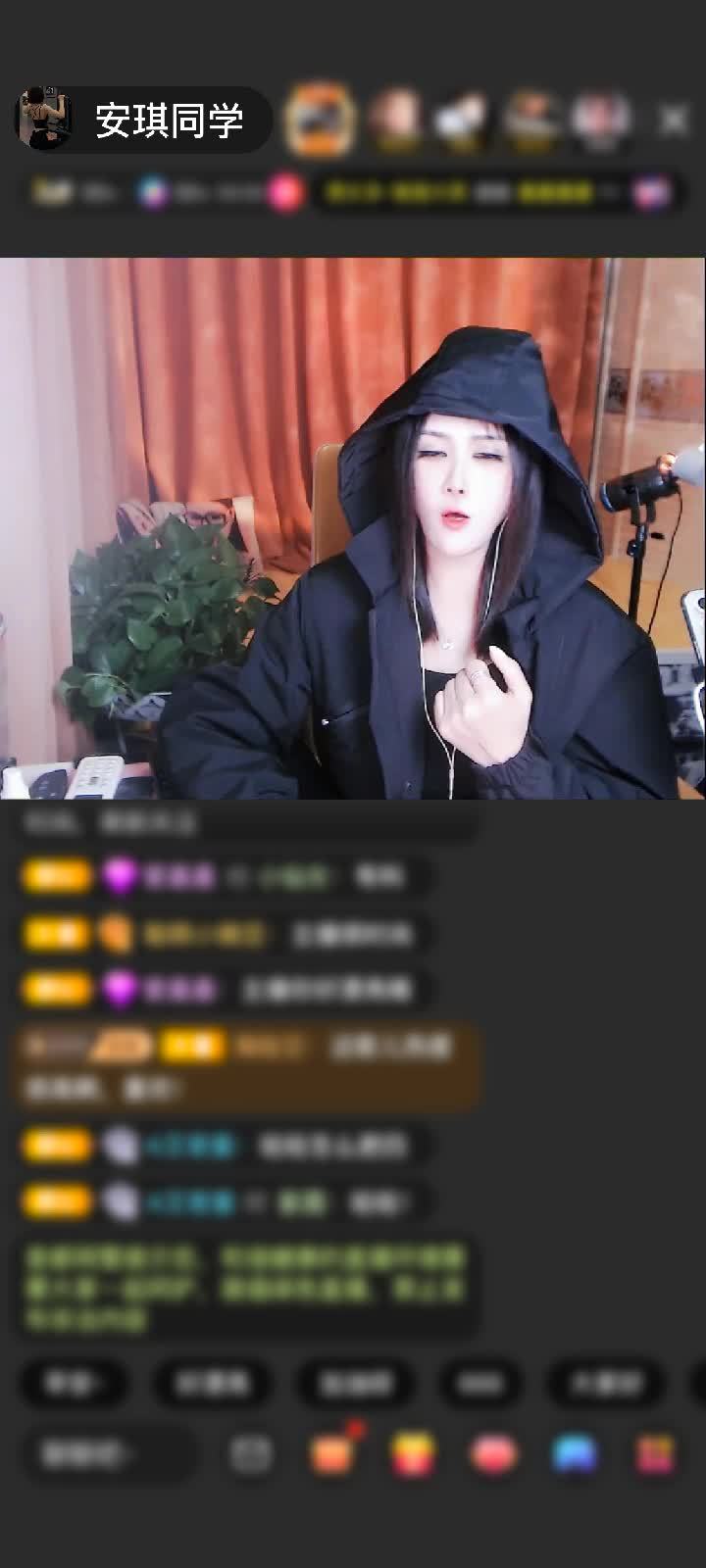Screen dimensions: 706x1568
Task: Open the yellow-red gift icon in bottom toolbar
Action: click(413, 1454)
